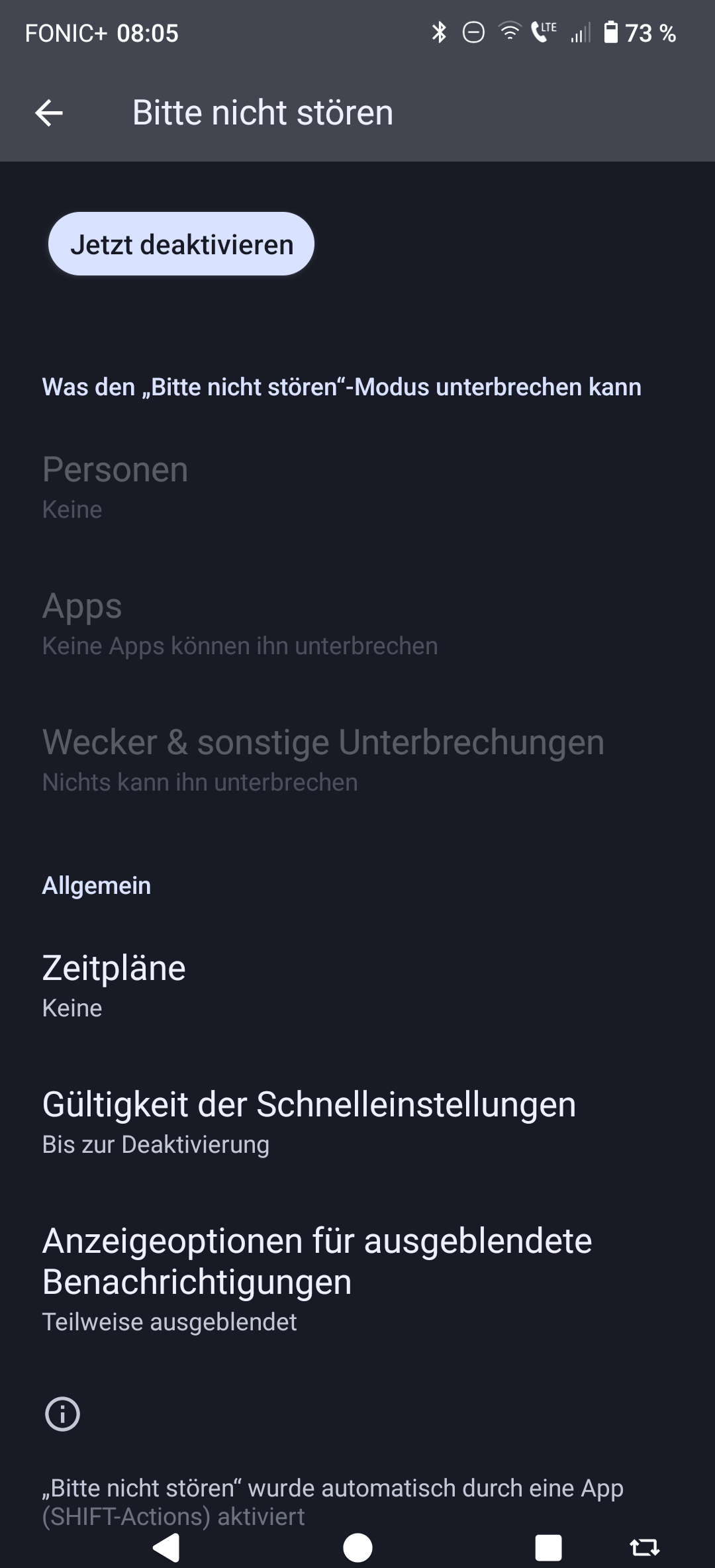Tap the back arrow next to title
This screenshot has width=715, height=1568.
[50, 113]
